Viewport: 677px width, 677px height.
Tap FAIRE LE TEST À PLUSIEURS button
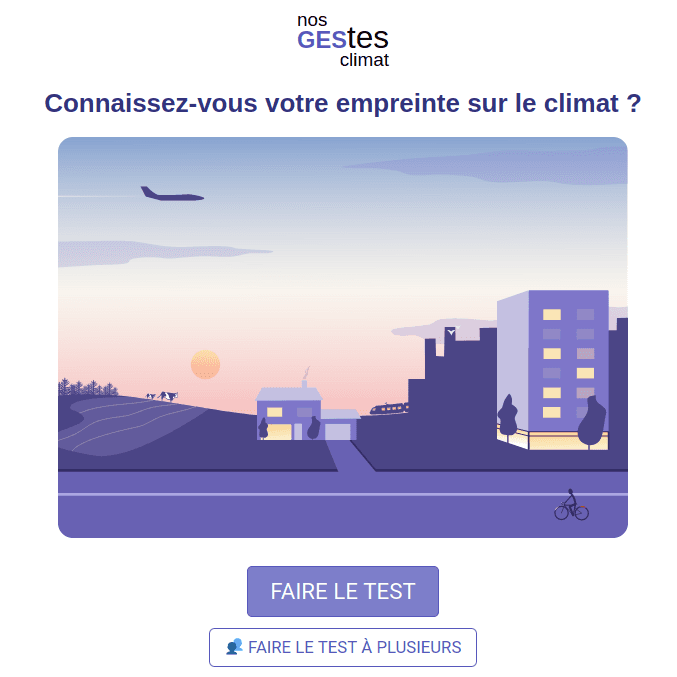(x=342, y=647)
